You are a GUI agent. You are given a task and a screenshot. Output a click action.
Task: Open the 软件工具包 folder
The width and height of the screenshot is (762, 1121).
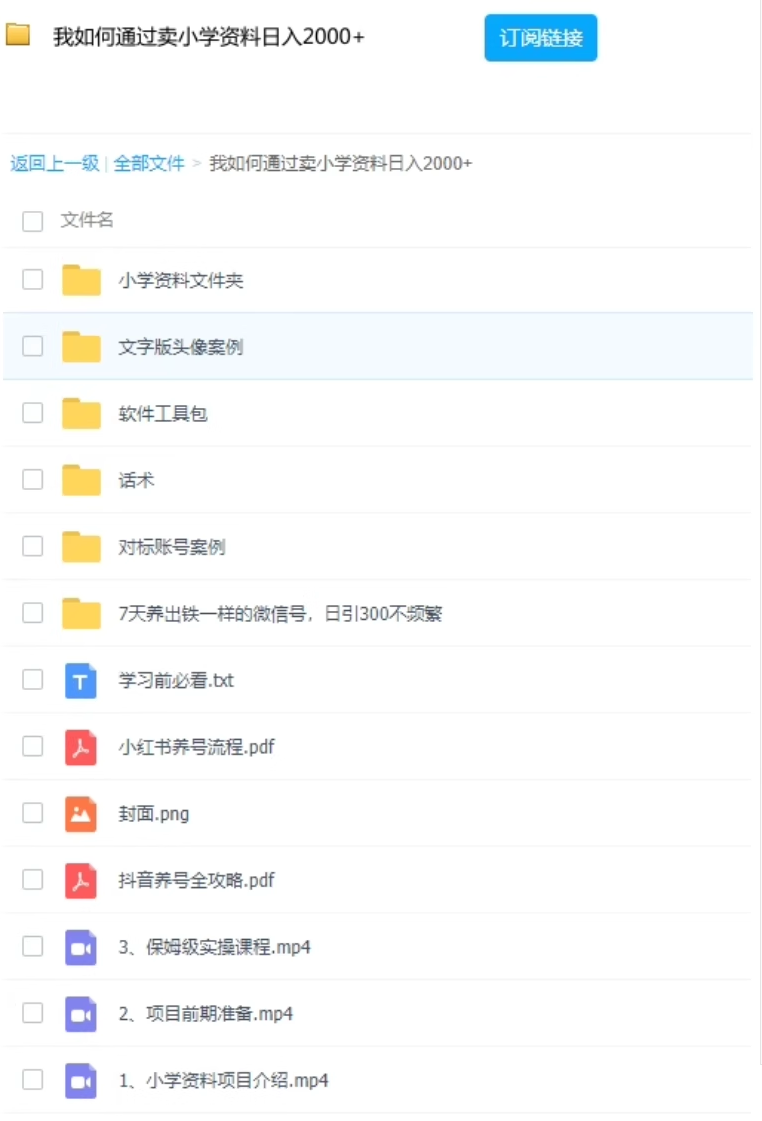tap(162, 414)
